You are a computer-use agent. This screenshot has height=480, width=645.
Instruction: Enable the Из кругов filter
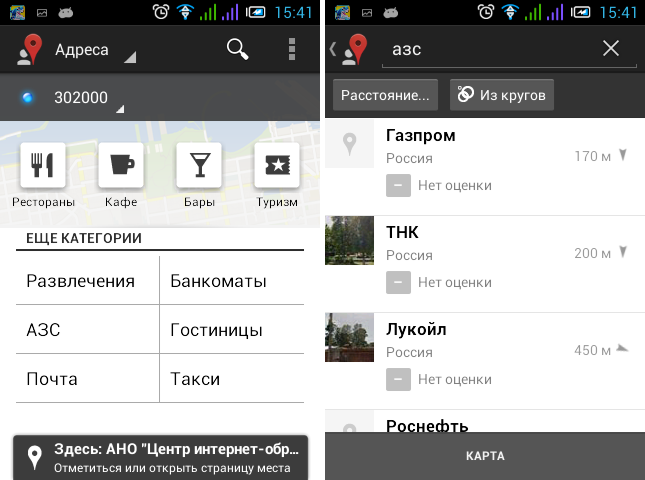point(502,95)
